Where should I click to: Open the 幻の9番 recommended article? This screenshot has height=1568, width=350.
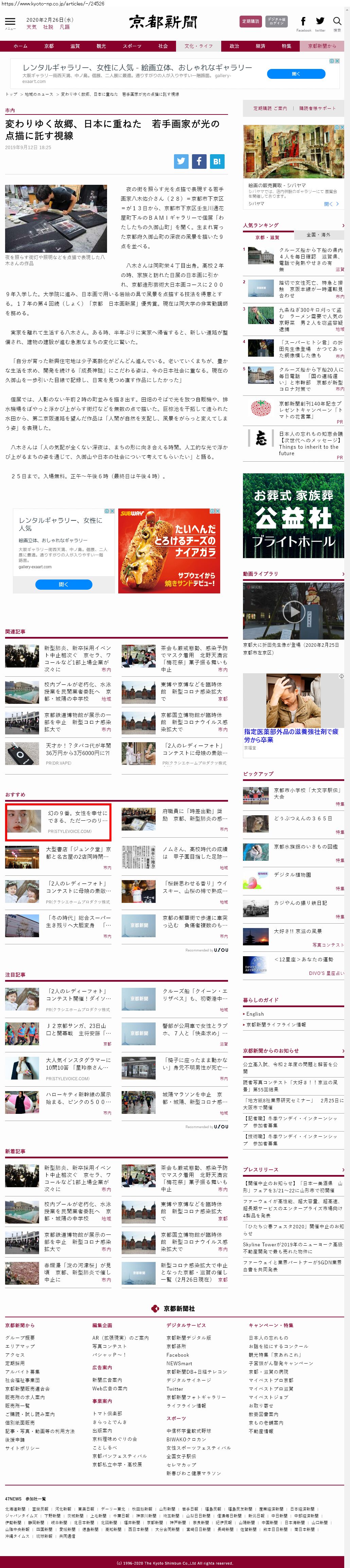pyautogui.click(x=58, y=821)
